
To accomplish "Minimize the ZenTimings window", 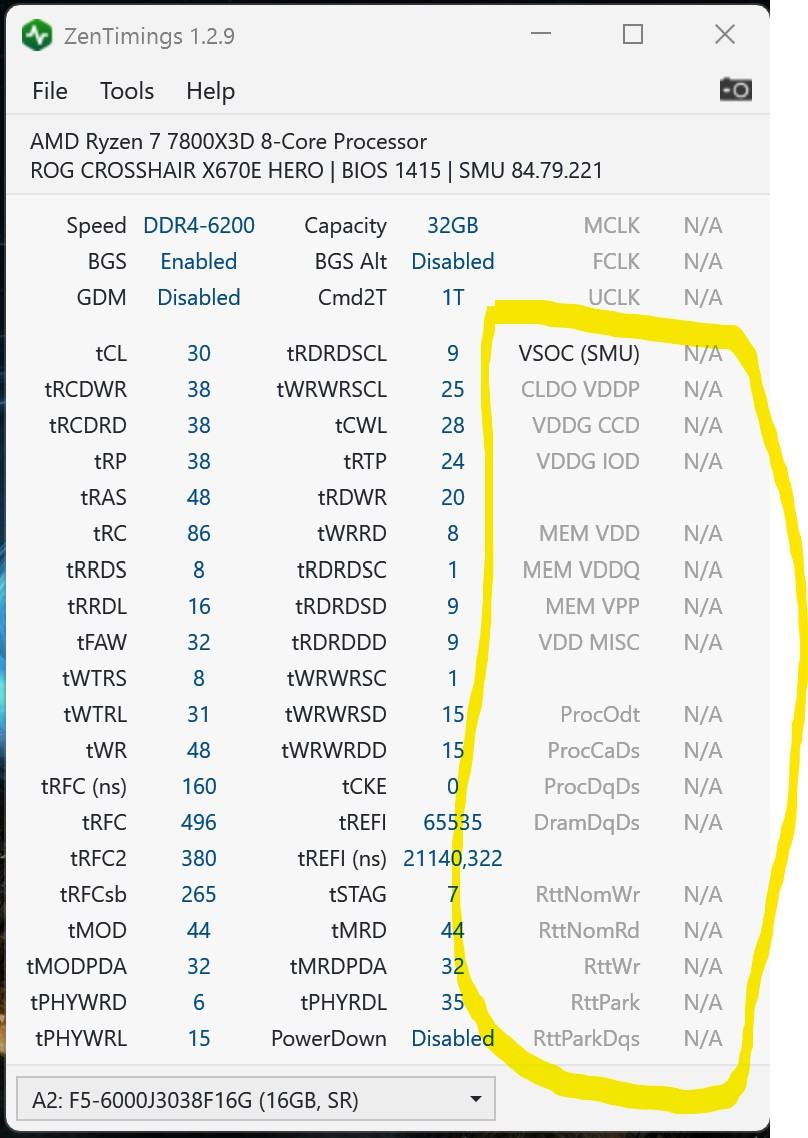I will 541,35.
